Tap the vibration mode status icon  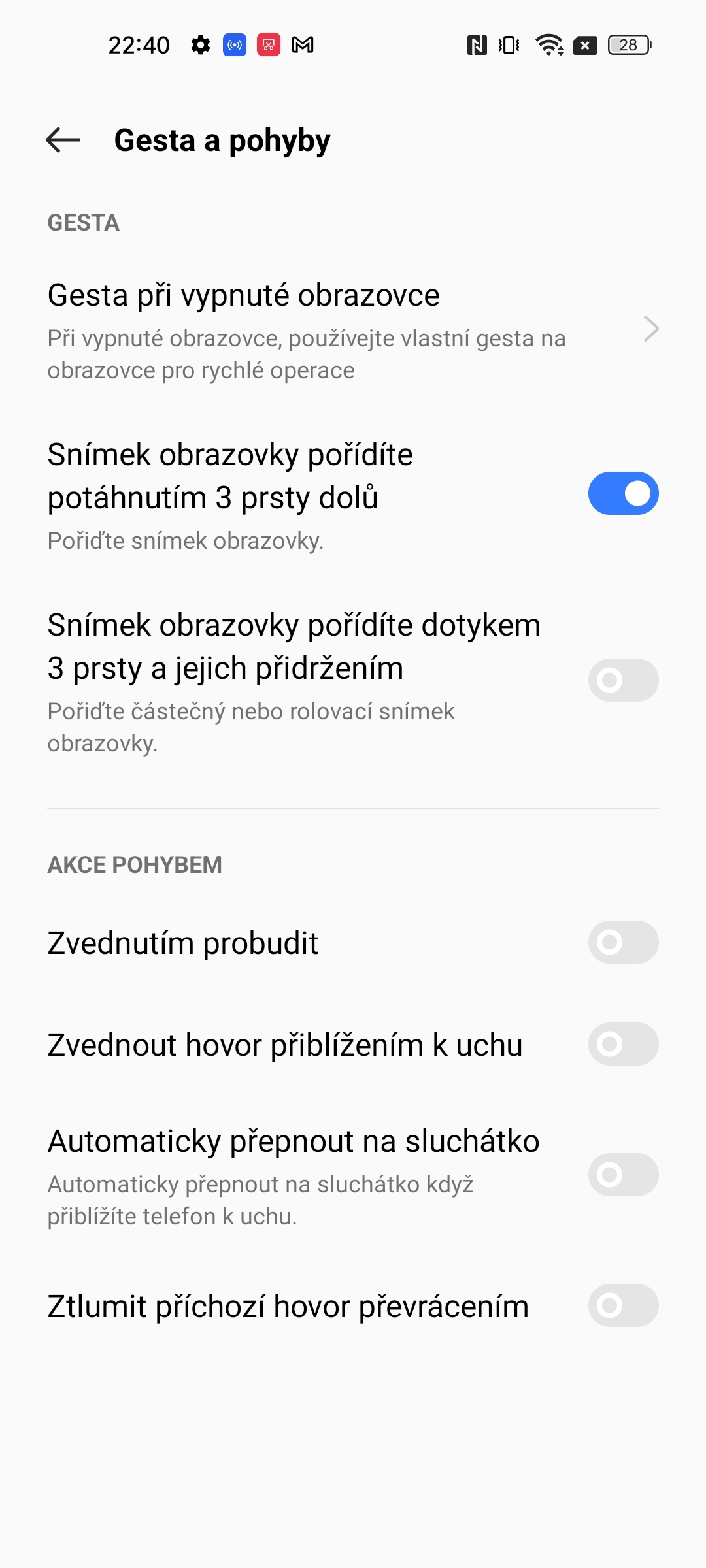point(507,44)
